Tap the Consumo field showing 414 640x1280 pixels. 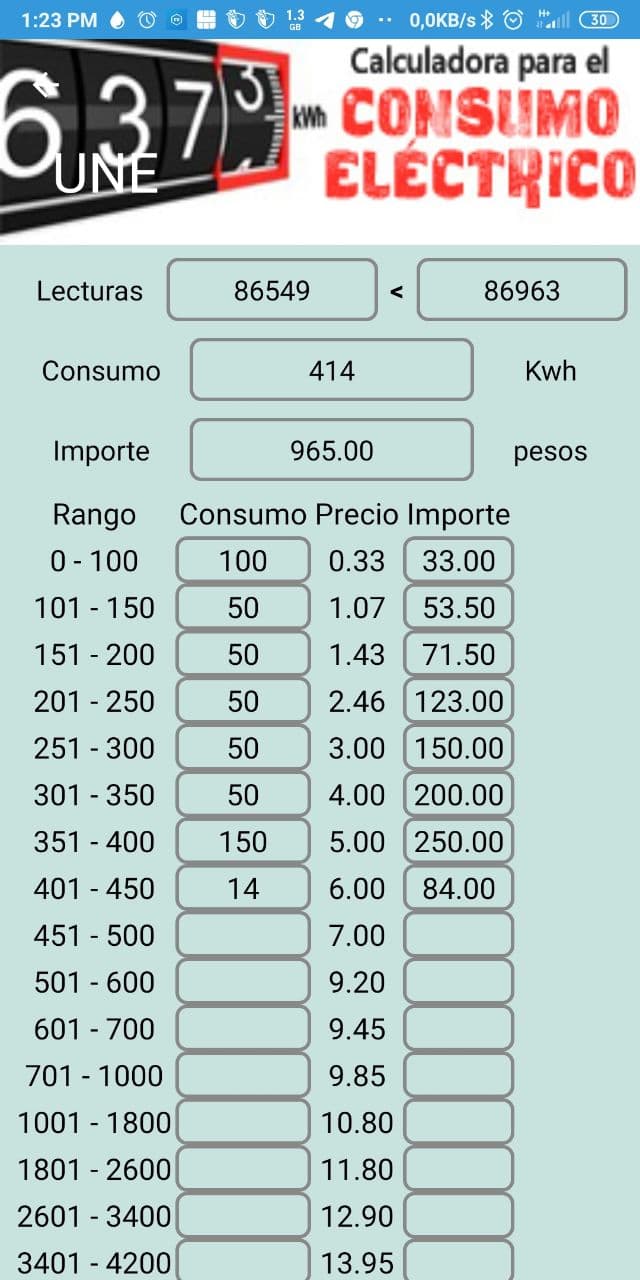click(331, 370)
